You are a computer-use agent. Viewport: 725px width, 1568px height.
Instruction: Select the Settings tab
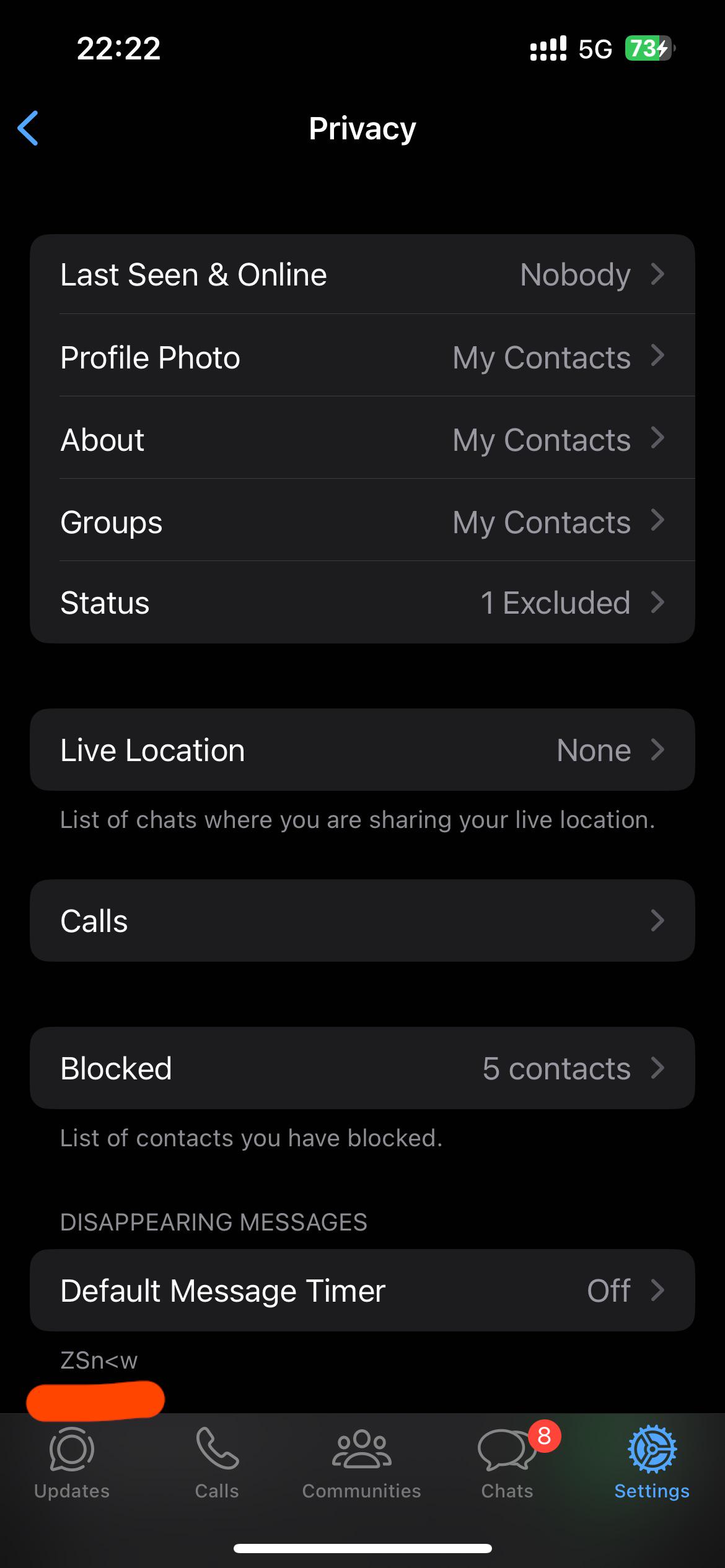pos(652,1464)
